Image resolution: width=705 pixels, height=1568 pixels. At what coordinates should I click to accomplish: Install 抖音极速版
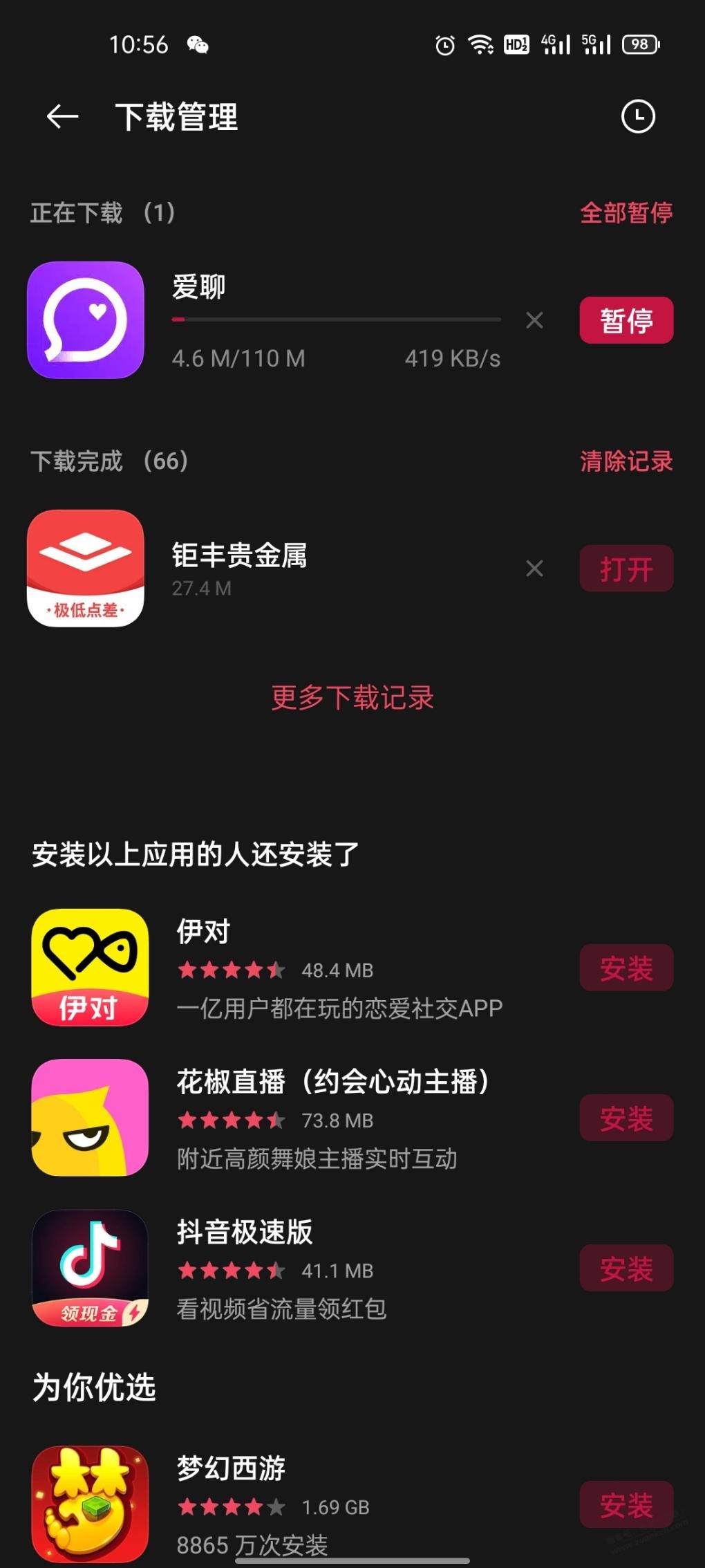coord(626,1268)
